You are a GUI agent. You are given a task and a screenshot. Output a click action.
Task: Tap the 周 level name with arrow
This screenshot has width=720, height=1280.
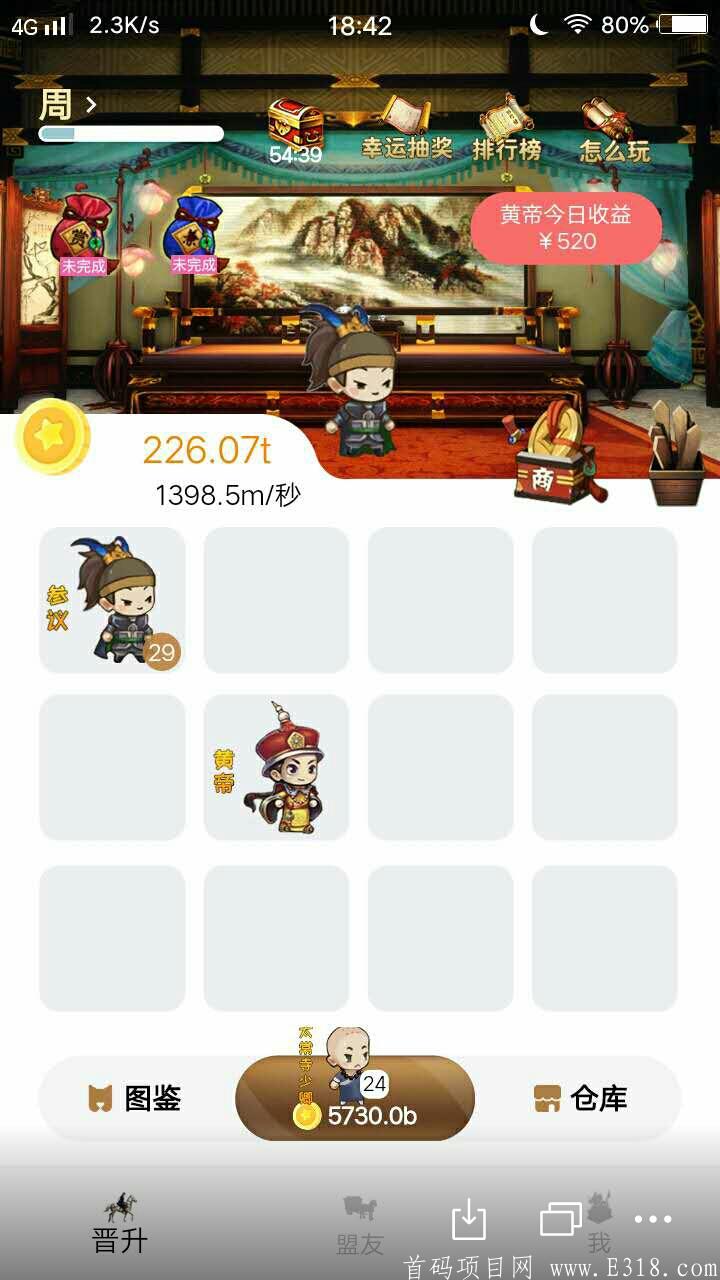(68, 104)
